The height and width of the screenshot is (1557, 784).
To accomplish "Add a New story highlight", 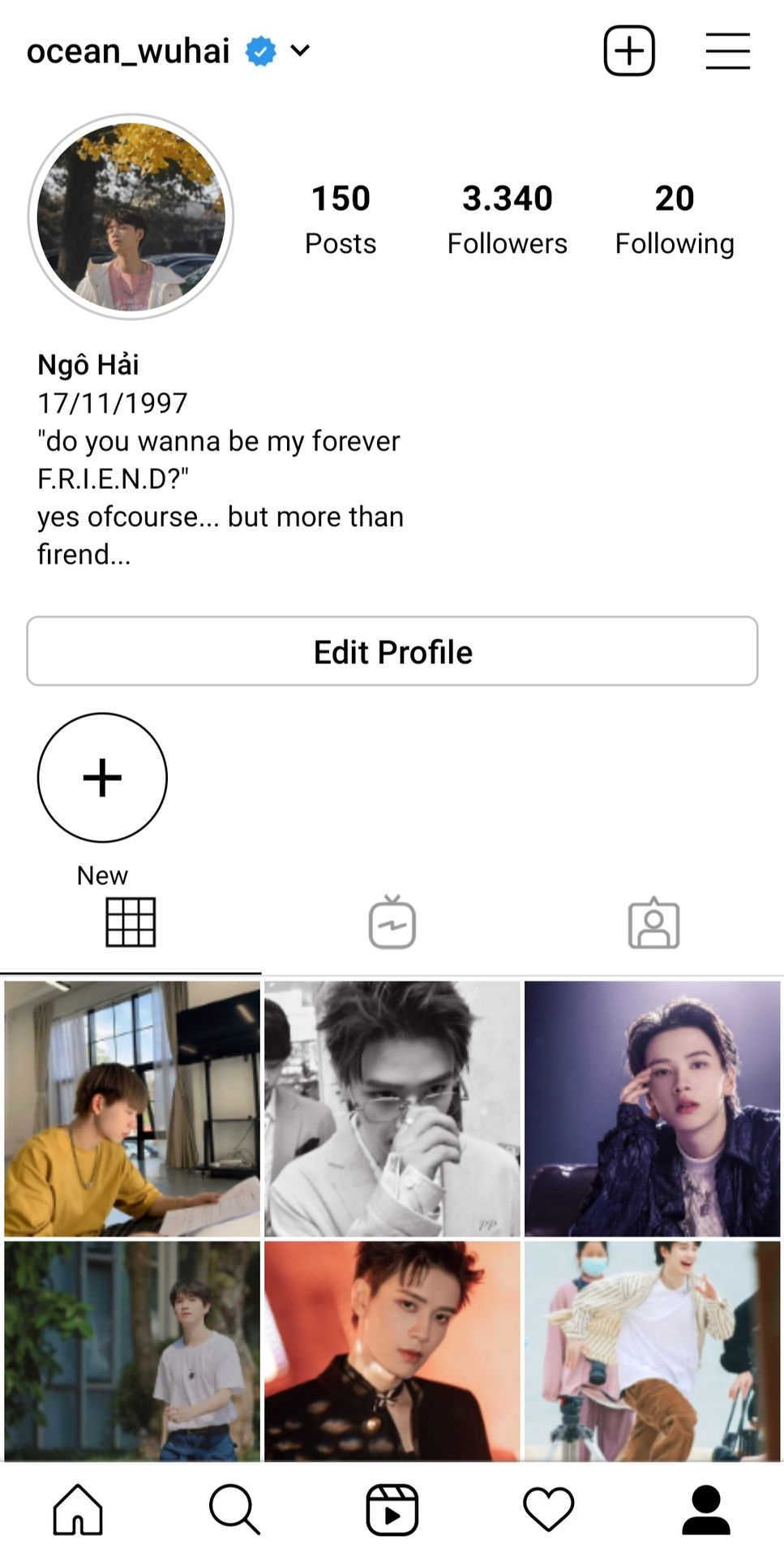I will coord(102,777).
